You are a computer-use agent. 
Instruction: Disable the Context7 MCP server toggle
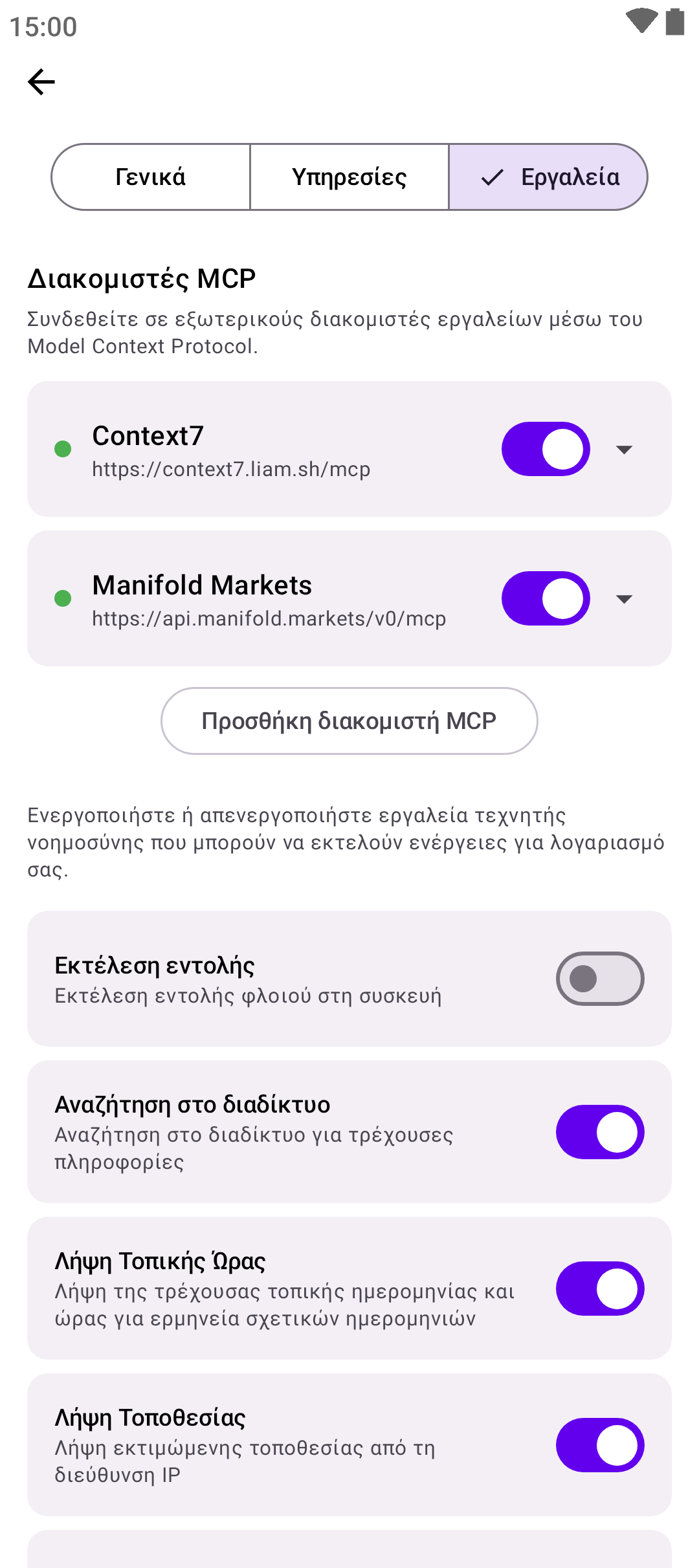click(x=546, y=449)
